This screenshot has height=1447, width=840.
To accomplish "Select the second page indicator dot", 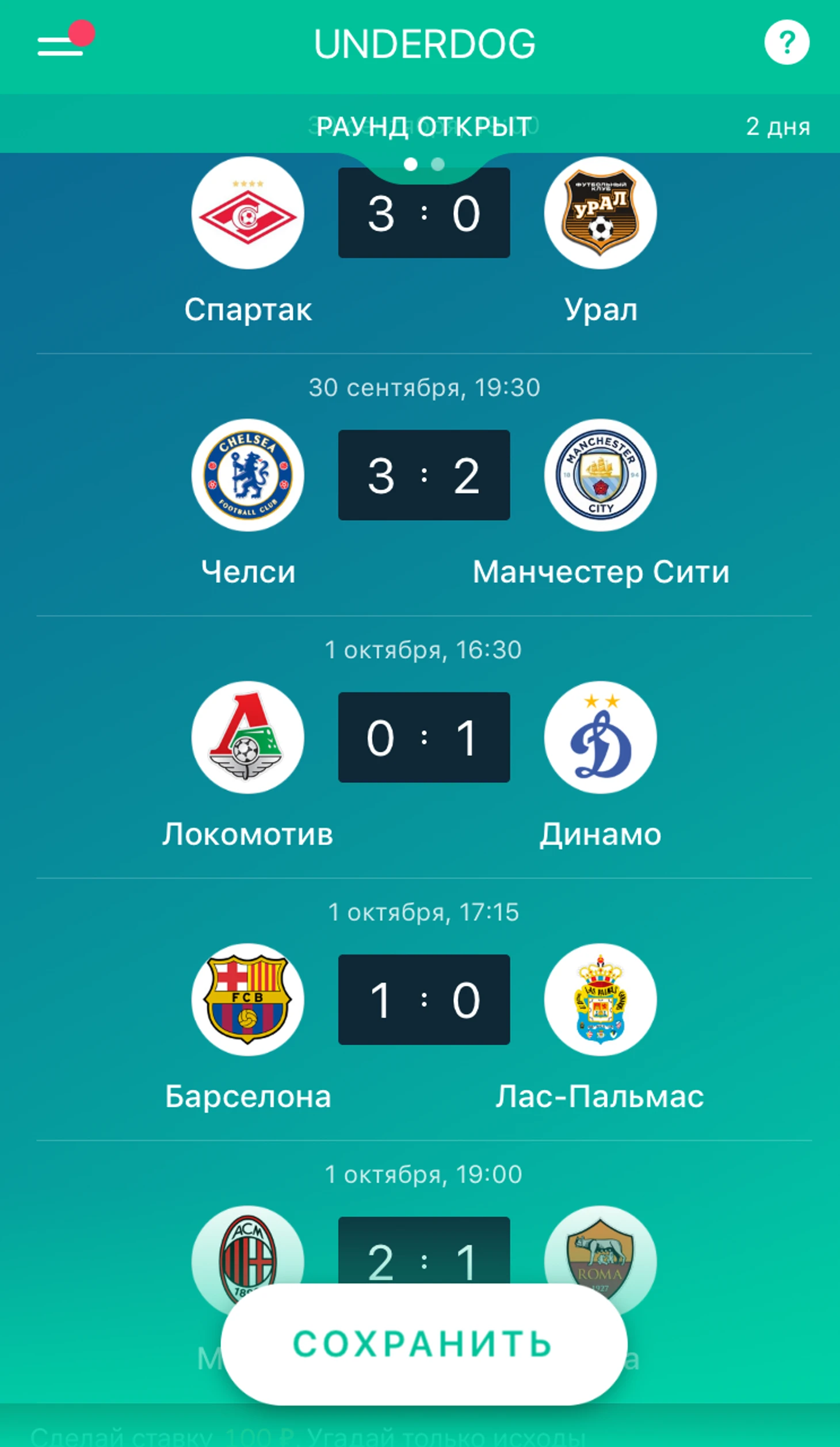I will (438, 165).
